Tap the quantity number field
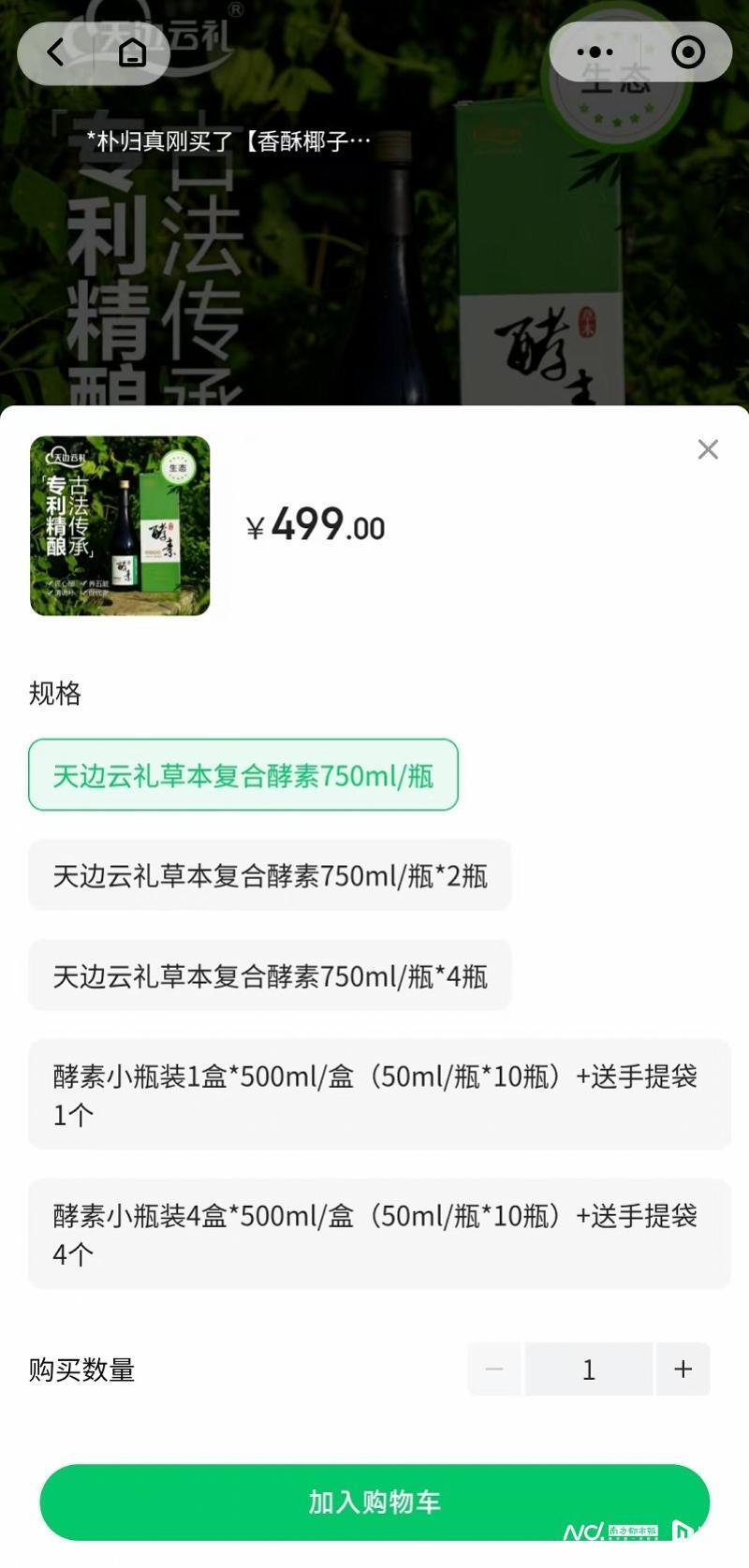 pos(588,1369)
